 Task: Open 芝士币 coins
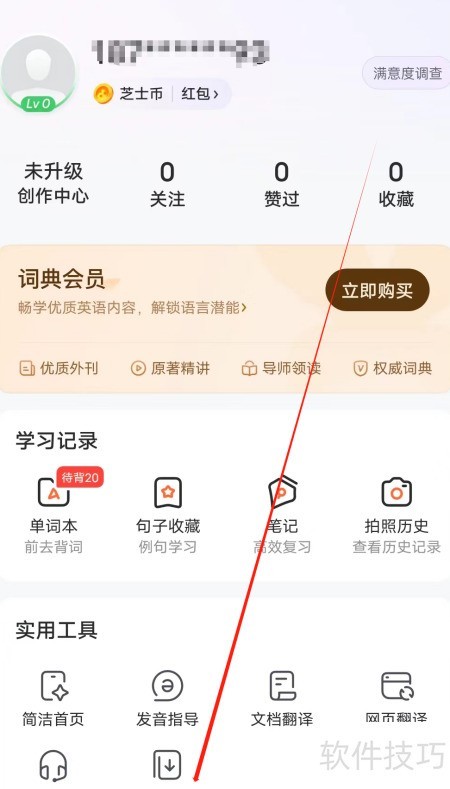point(129,94)
